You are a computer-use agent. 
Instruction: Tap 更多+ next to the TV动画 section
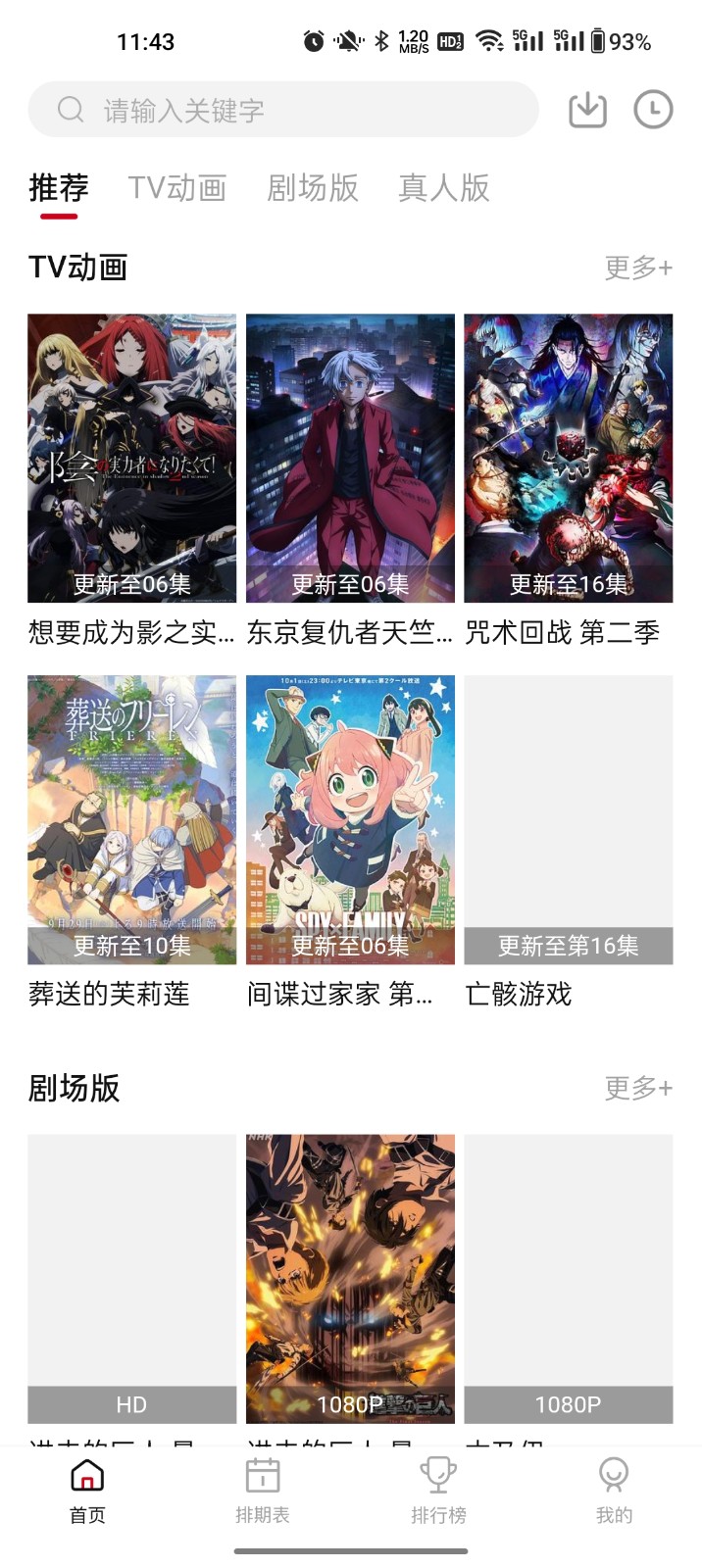click(638, 268)
